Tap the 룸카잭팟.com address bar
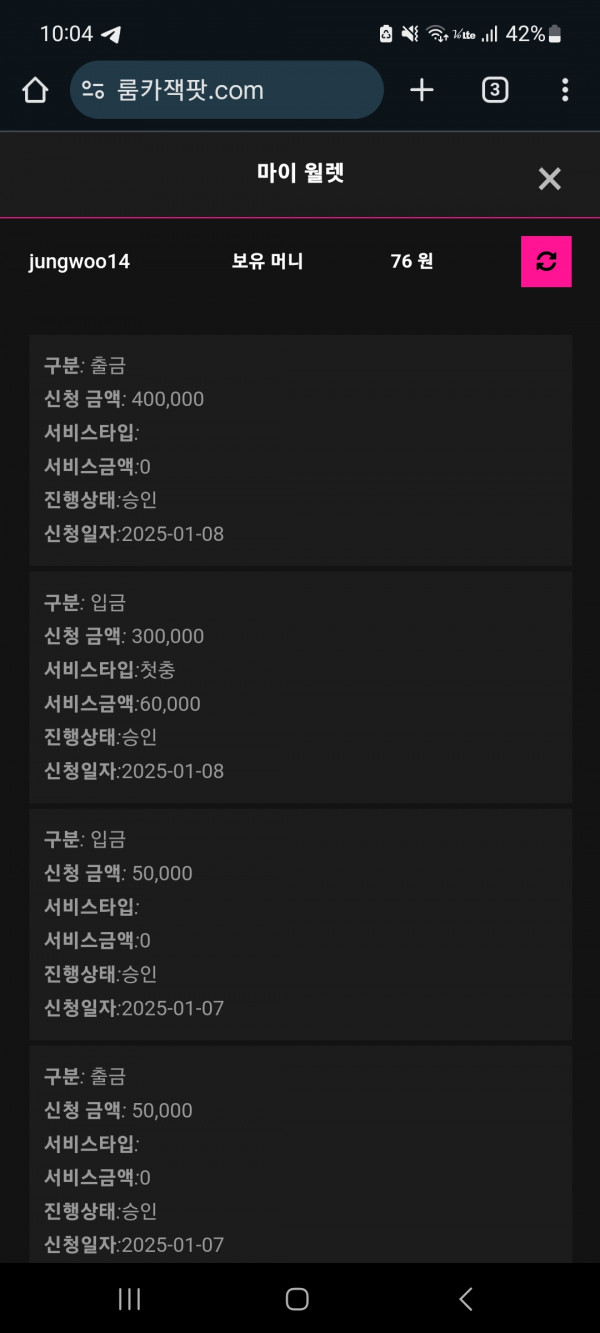600x1333 pixels. [227, 90]
